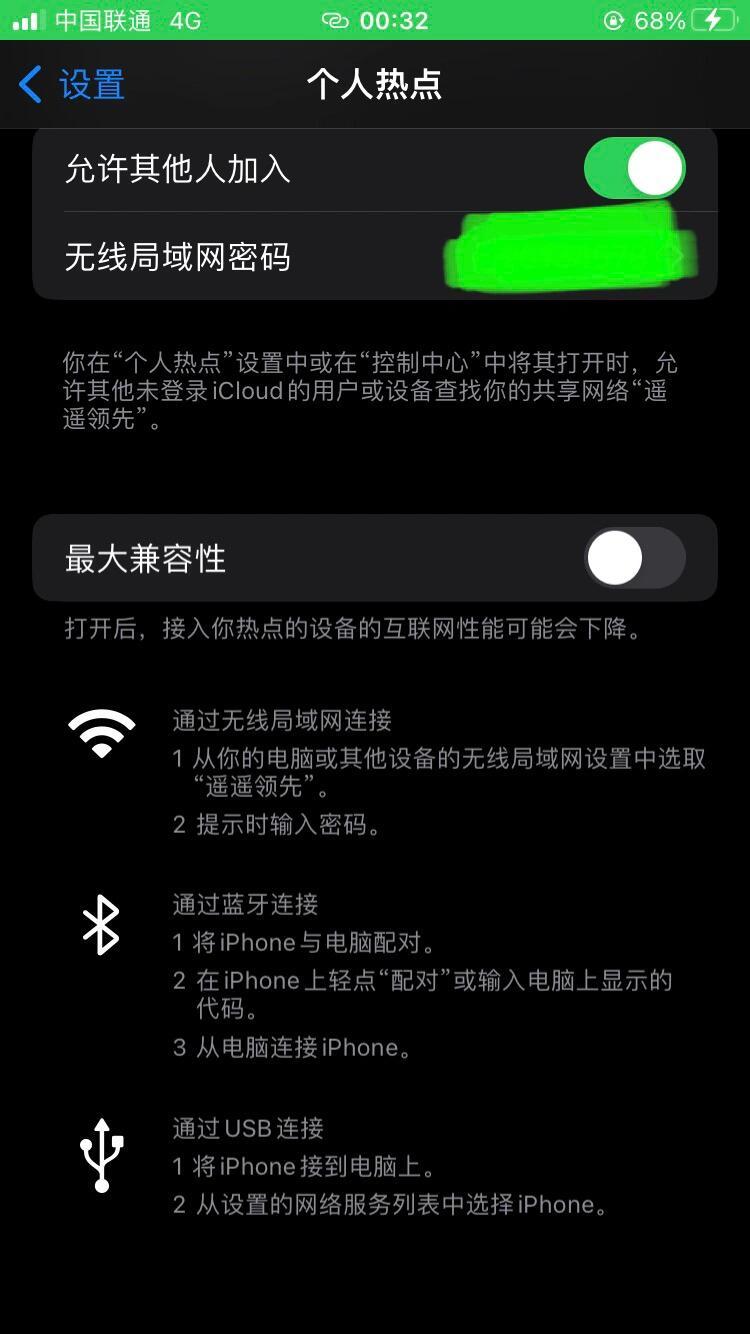Screen dimensions: 750x1334
Task: Tap the green hotspot status bar
Action: click(x=375, y=20)
